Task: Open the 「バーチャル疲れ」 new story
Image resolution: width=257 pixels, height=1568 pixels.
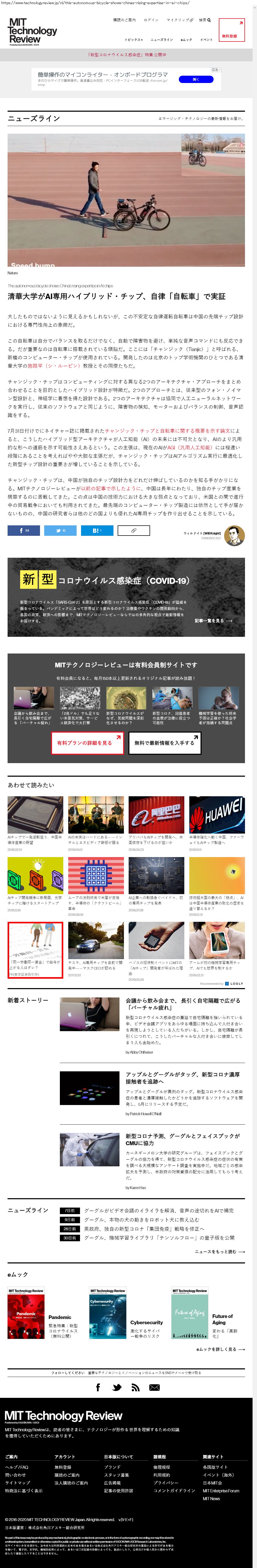Action: (183, 1004)
